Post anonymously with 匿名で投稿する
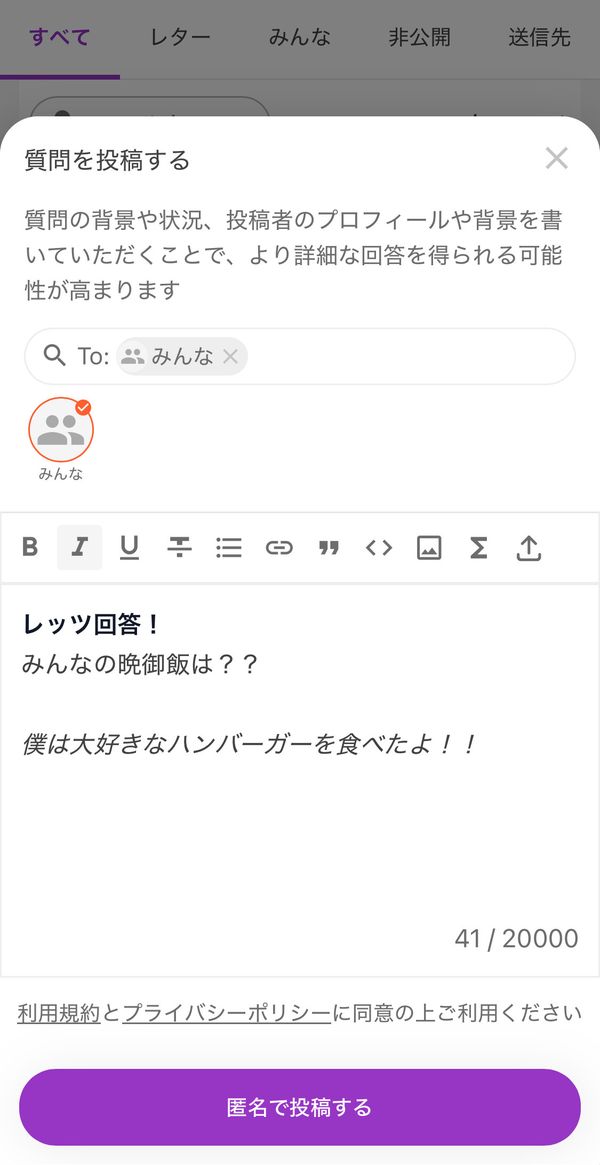Image resolution: width=600 pixels, height=1165 pixels. click(300, 1107)
